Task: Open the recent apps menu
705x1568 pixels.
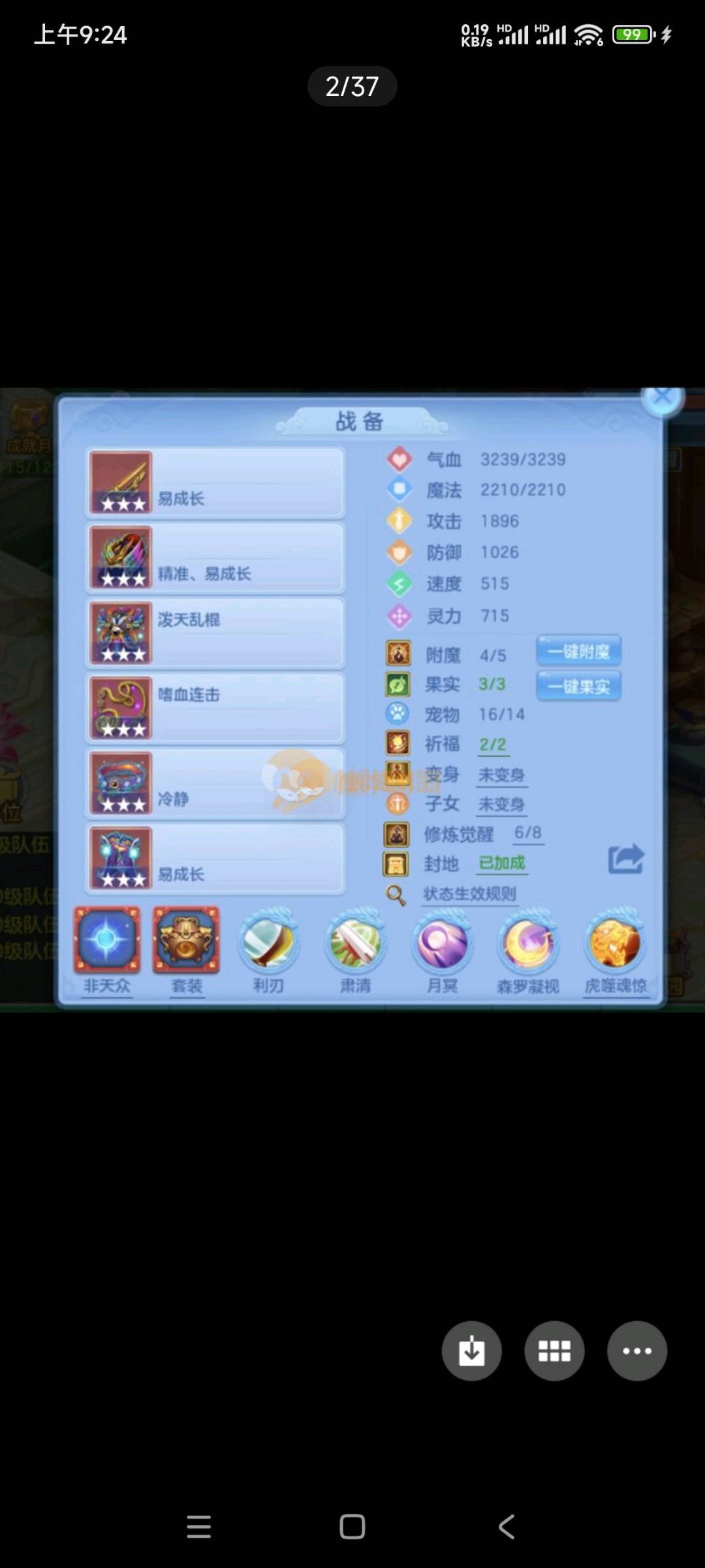Action: (x=198, y=1527)
